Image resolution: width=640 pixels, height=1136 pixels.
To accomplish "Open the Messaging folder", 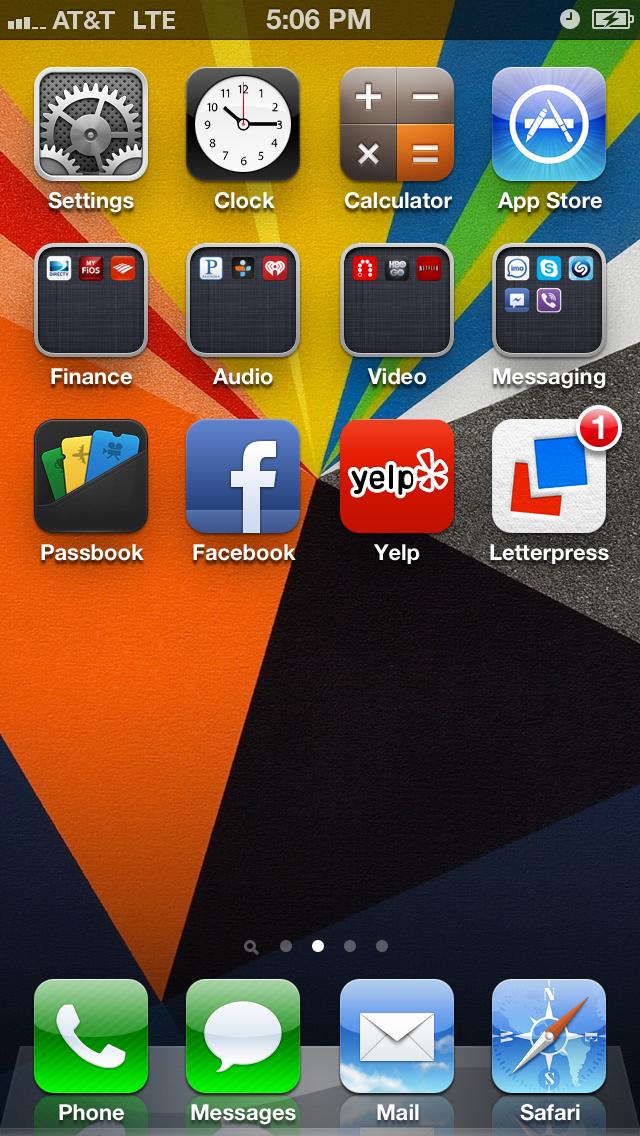I will tap(549, 300).
